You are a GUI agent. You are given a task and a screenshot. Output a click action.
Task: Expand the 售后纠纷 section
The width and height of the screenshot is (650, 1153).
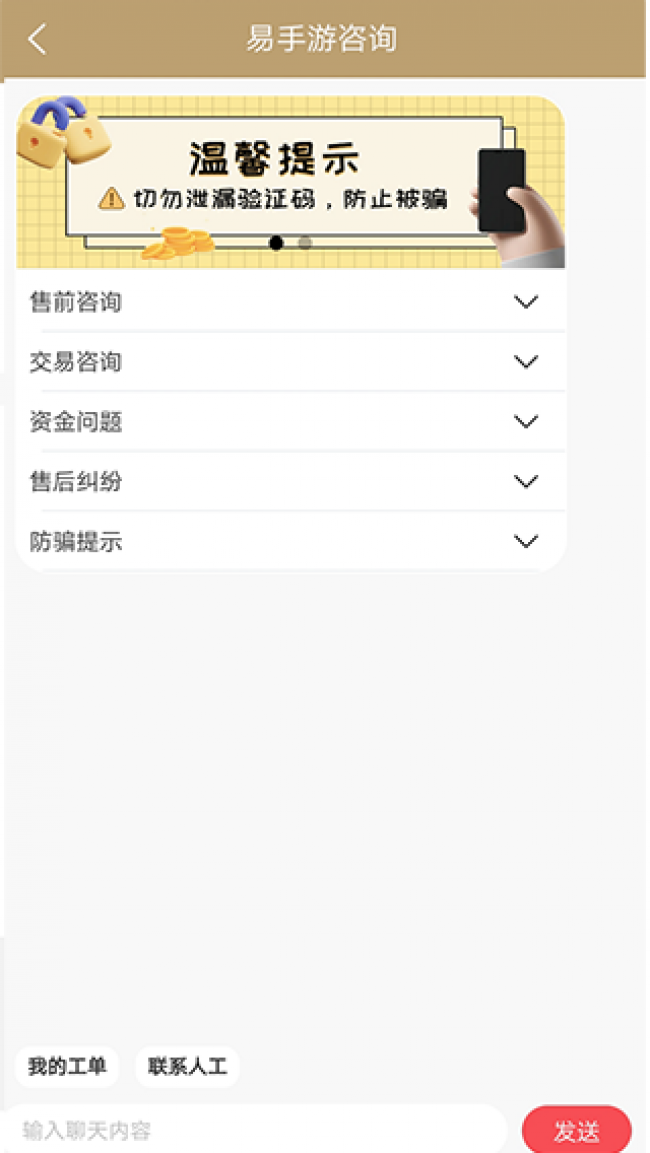click(x=290, y=482)
